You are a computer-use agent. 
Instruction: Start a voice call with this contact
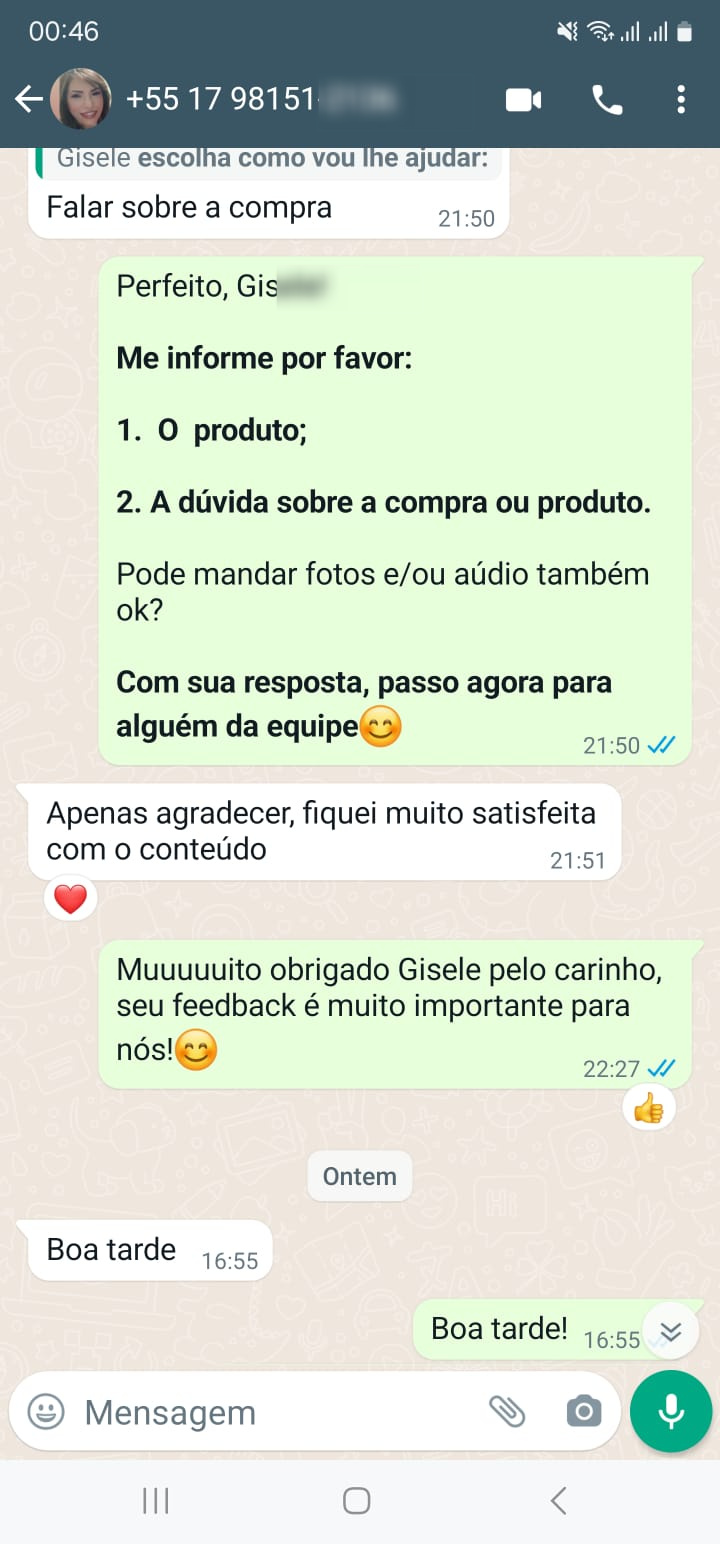(x=607, y=99)
